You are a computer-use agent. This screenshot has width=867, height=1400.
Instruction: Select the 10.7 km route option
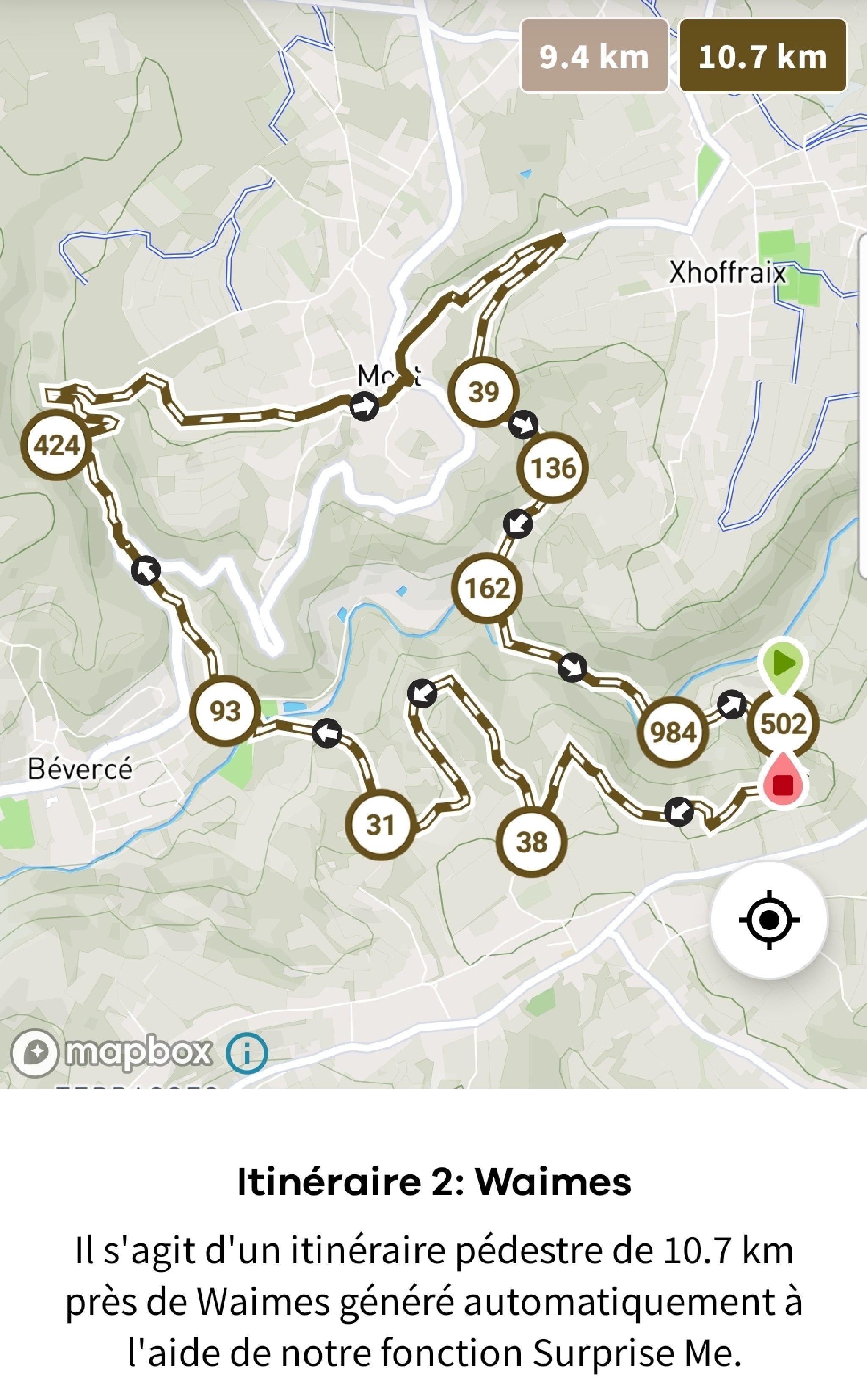point(762,56)
